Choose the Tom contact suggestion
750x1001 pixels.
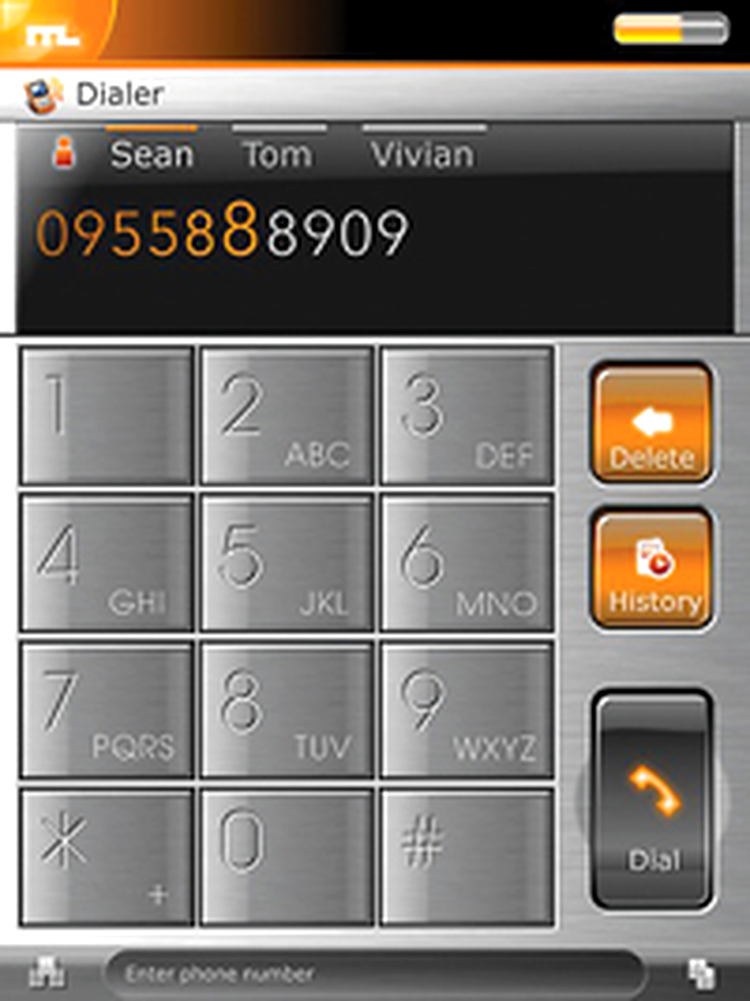[279, 154]
